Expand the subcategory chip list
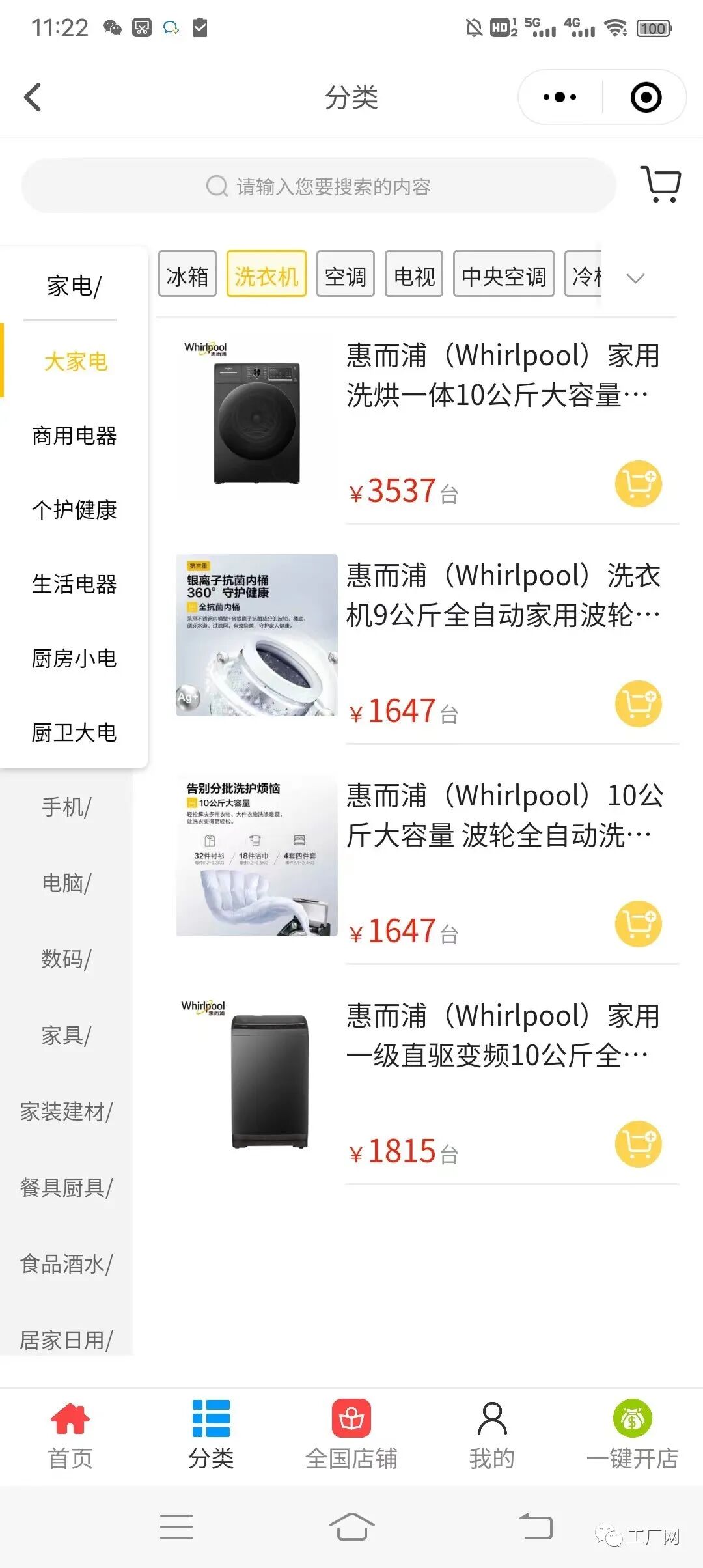The width and height of the screenshot is (703, 1568). tap(635, 278)
